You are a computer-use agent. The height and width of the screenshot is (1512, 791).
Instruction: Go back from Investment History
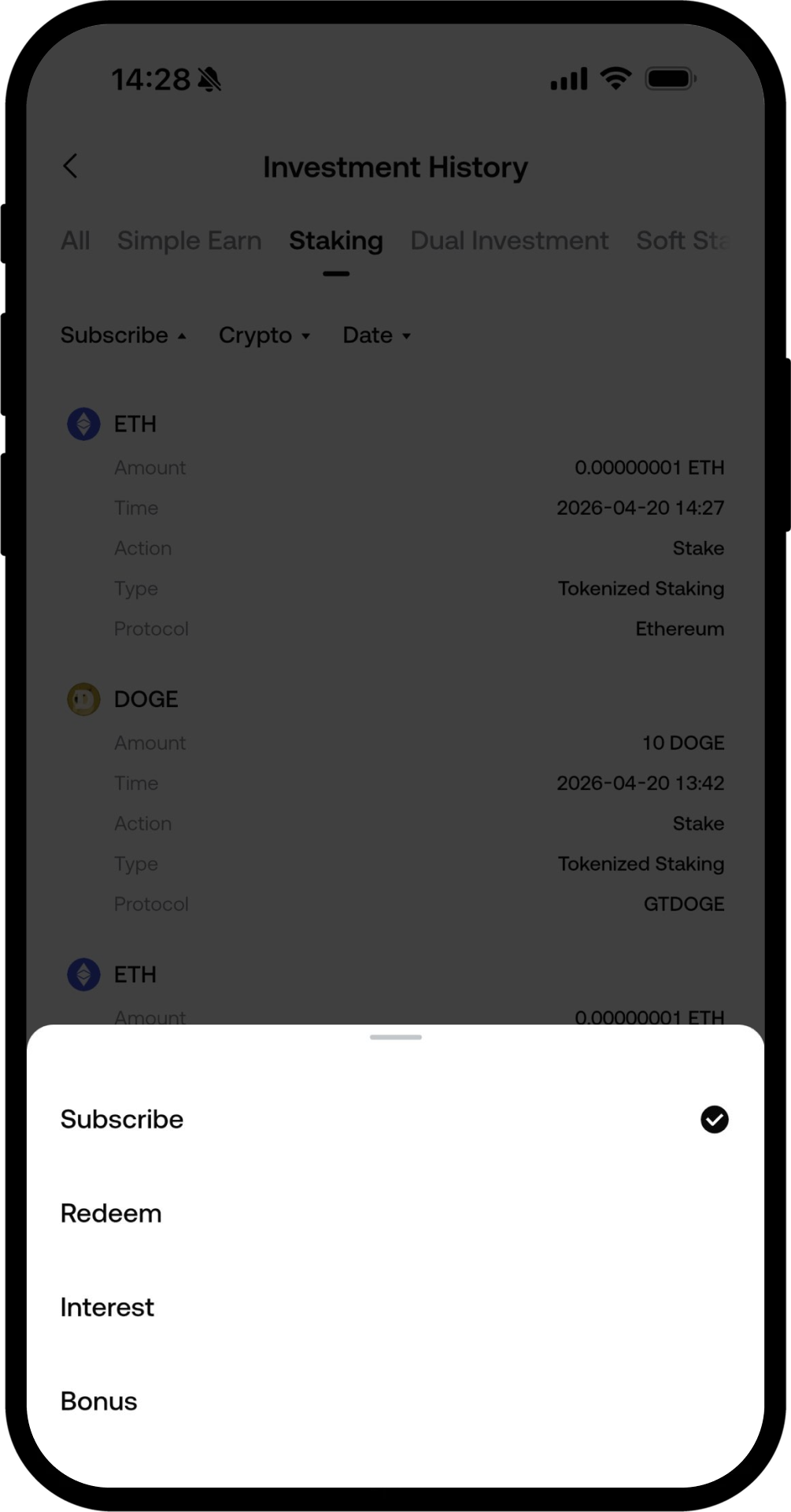(x=71, y=166)
